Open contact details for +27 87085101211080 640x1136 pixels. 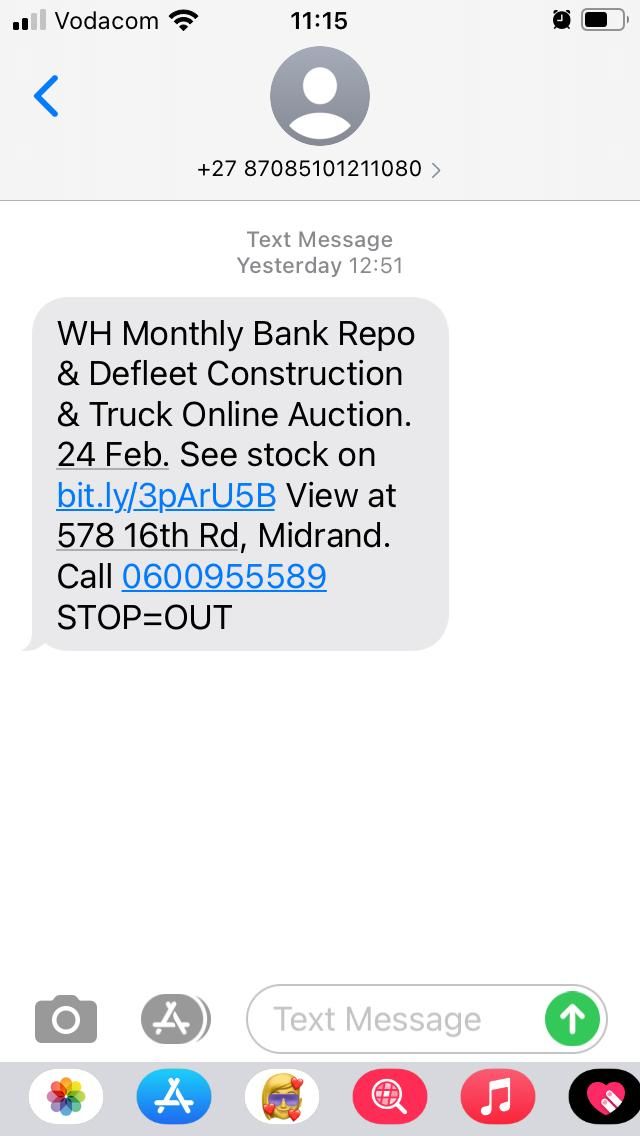click(319, 169)
